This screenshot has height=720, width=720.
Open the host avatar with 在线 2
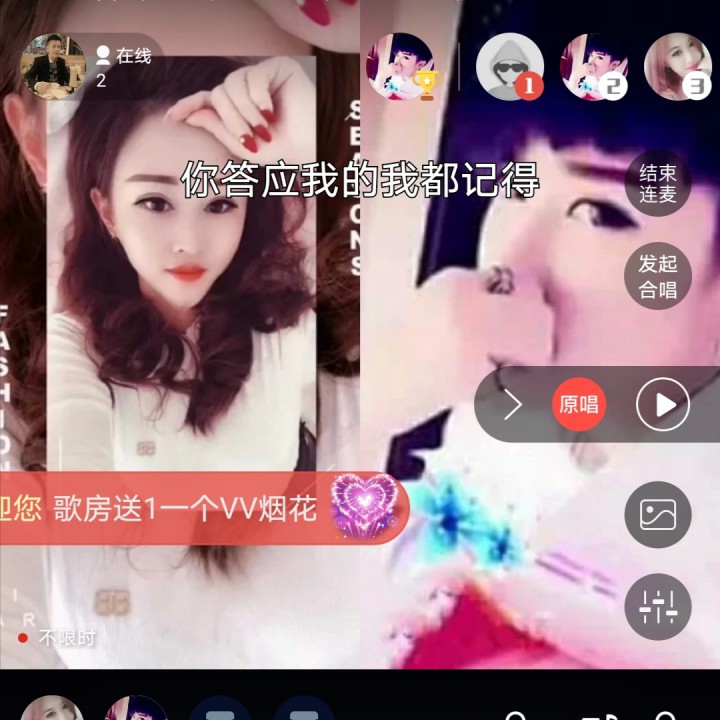53,67
